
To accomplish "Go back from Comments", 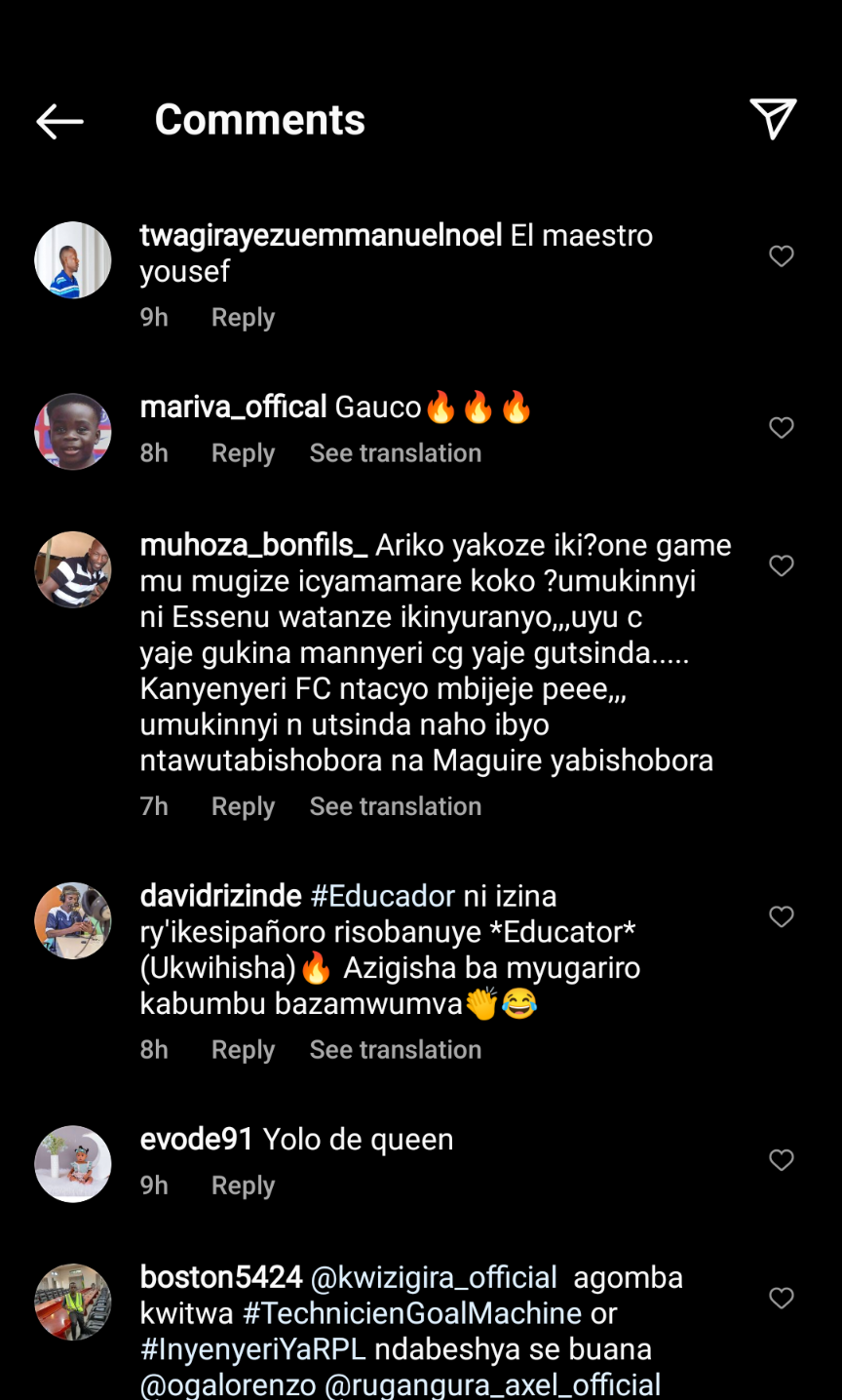I will 59,121.
